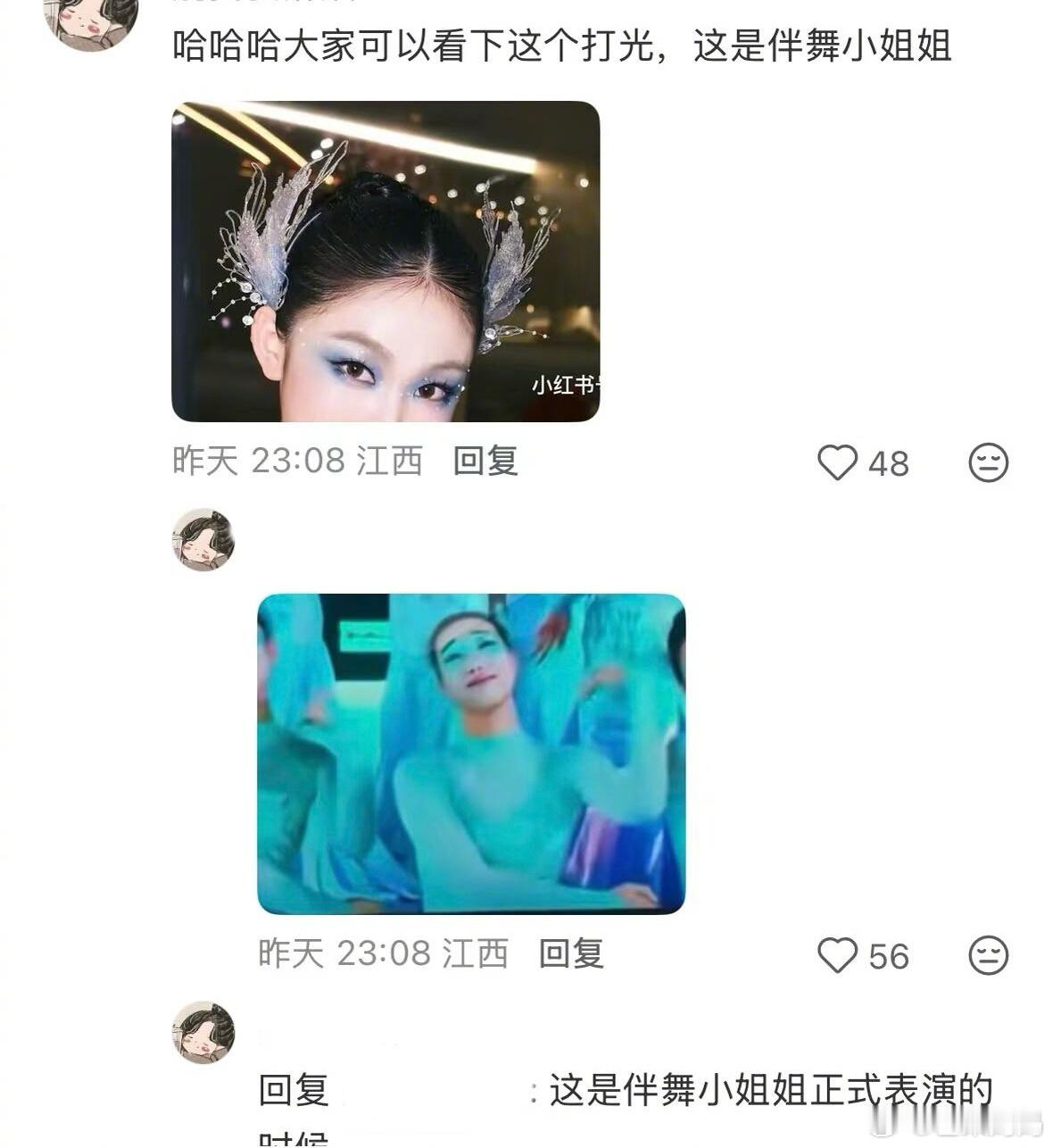Click the like count number 48
The image size is (1053, 1148).
[x=888, y=462]
